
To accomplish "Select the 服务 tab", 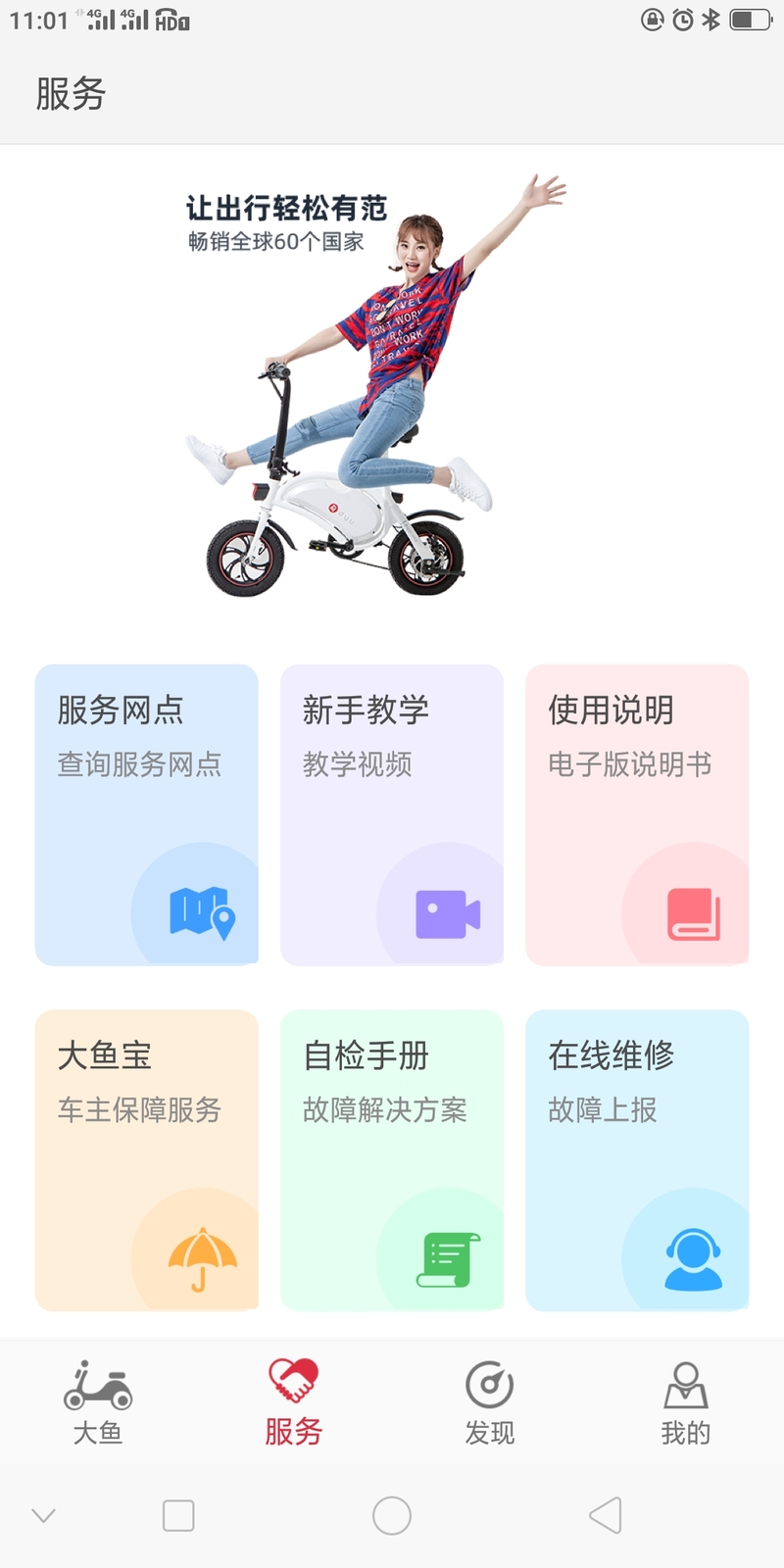I will (294, 1402).
